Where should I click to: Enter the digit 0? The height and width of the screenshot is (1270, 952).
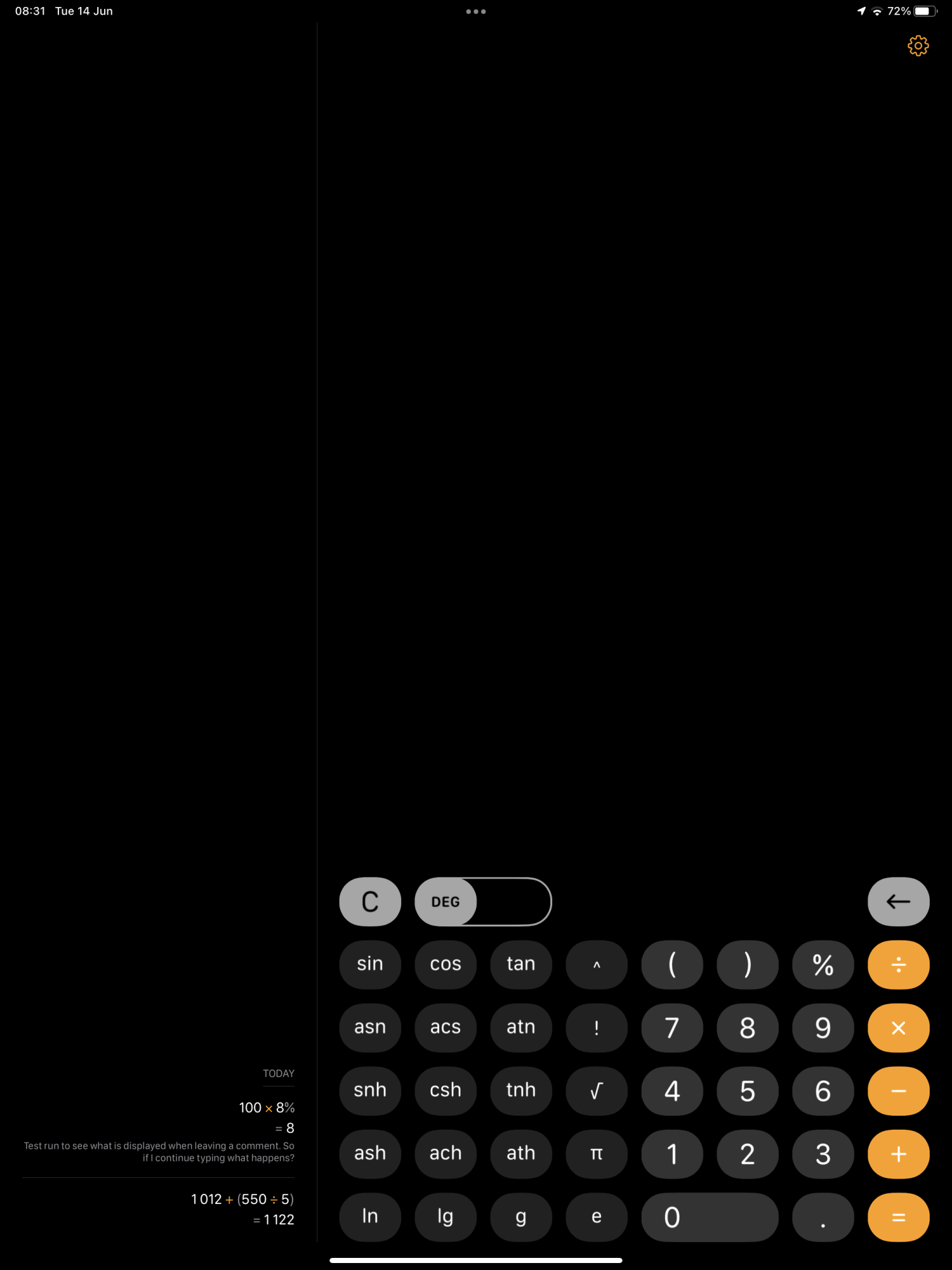pos(710,1217)
